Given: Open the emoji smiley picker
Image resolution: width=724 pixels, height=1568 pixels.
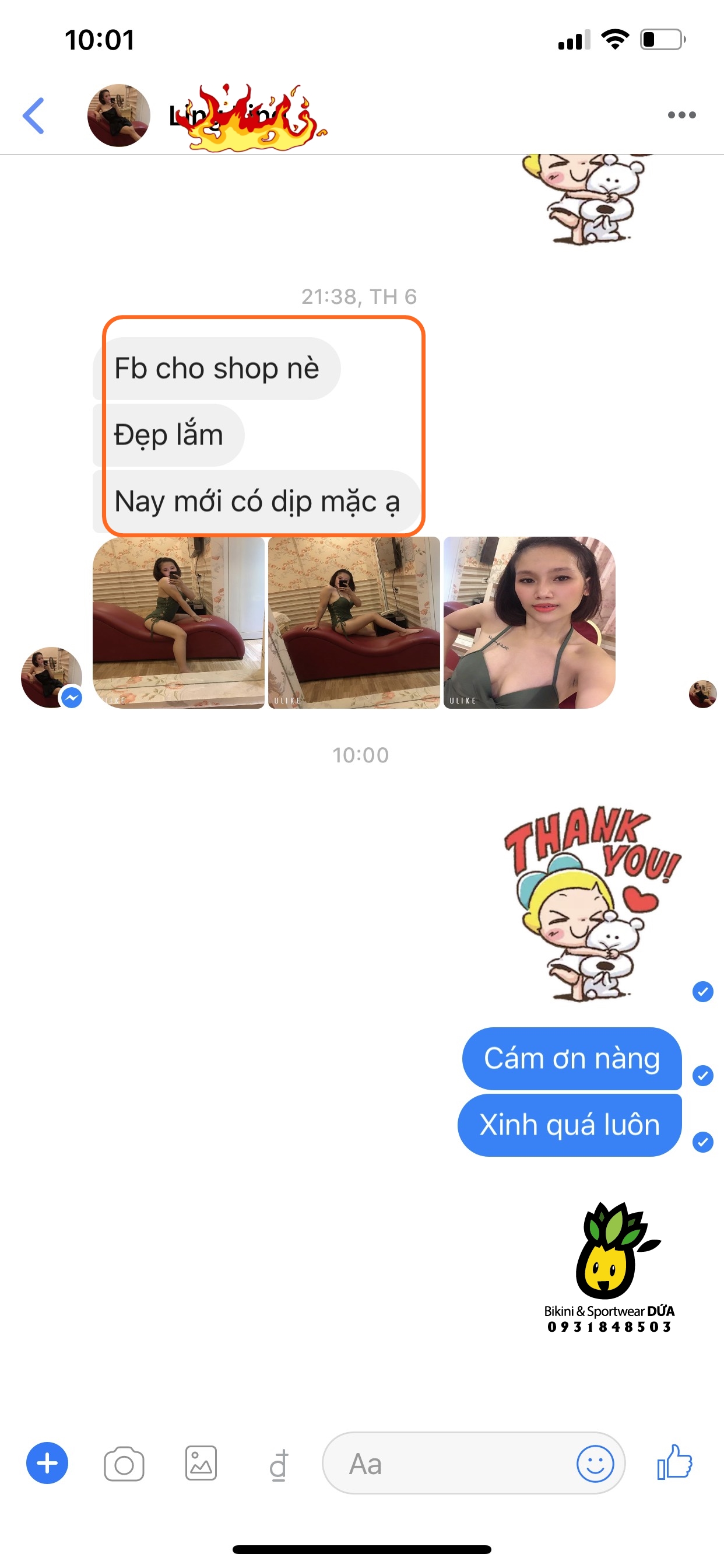Looking at the screenshot, I should click(595, 1464).
